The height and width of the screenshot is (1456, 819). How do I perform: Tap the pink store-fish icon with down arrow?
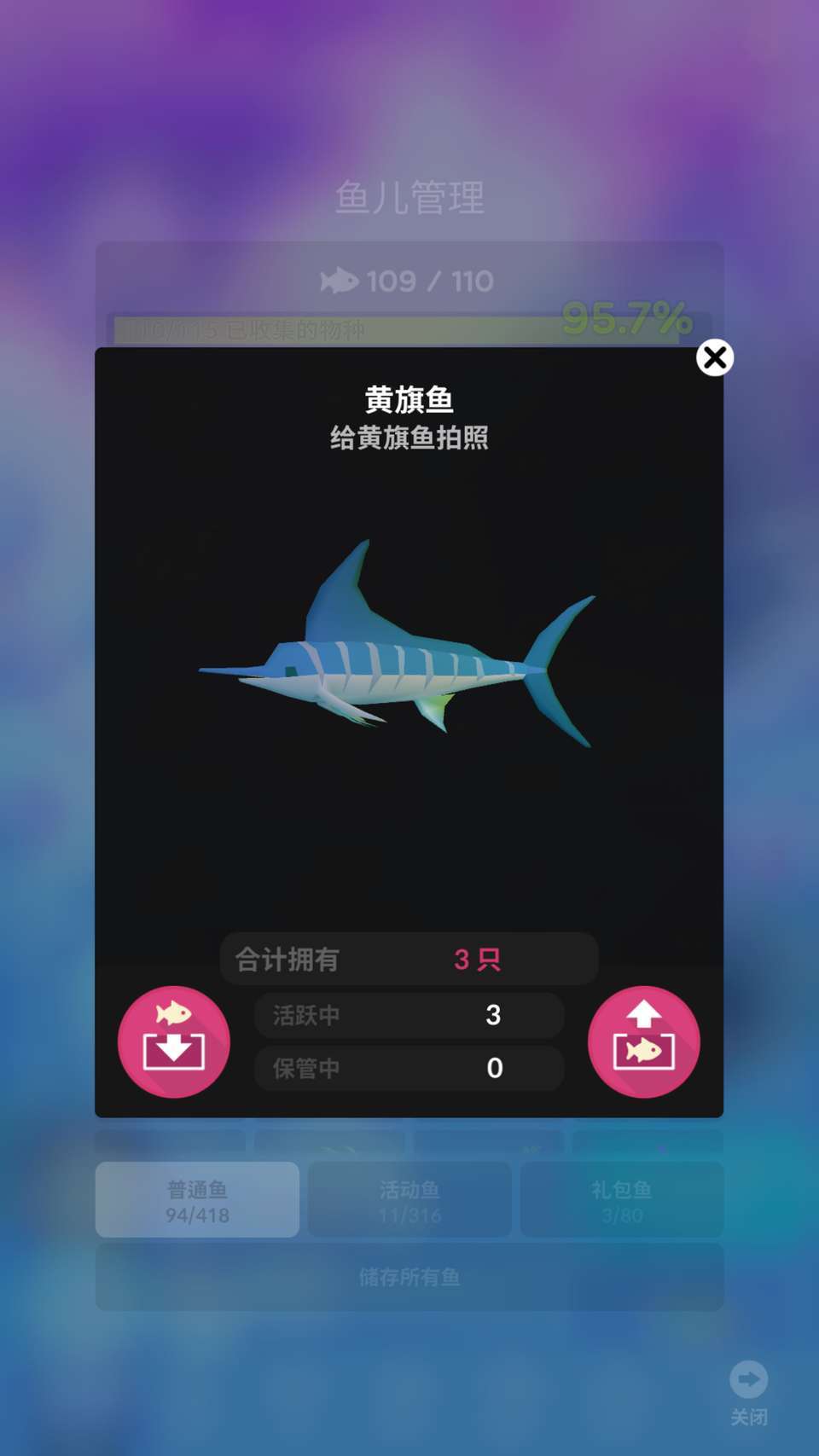pyautogui.click(x=173, y=1041)
